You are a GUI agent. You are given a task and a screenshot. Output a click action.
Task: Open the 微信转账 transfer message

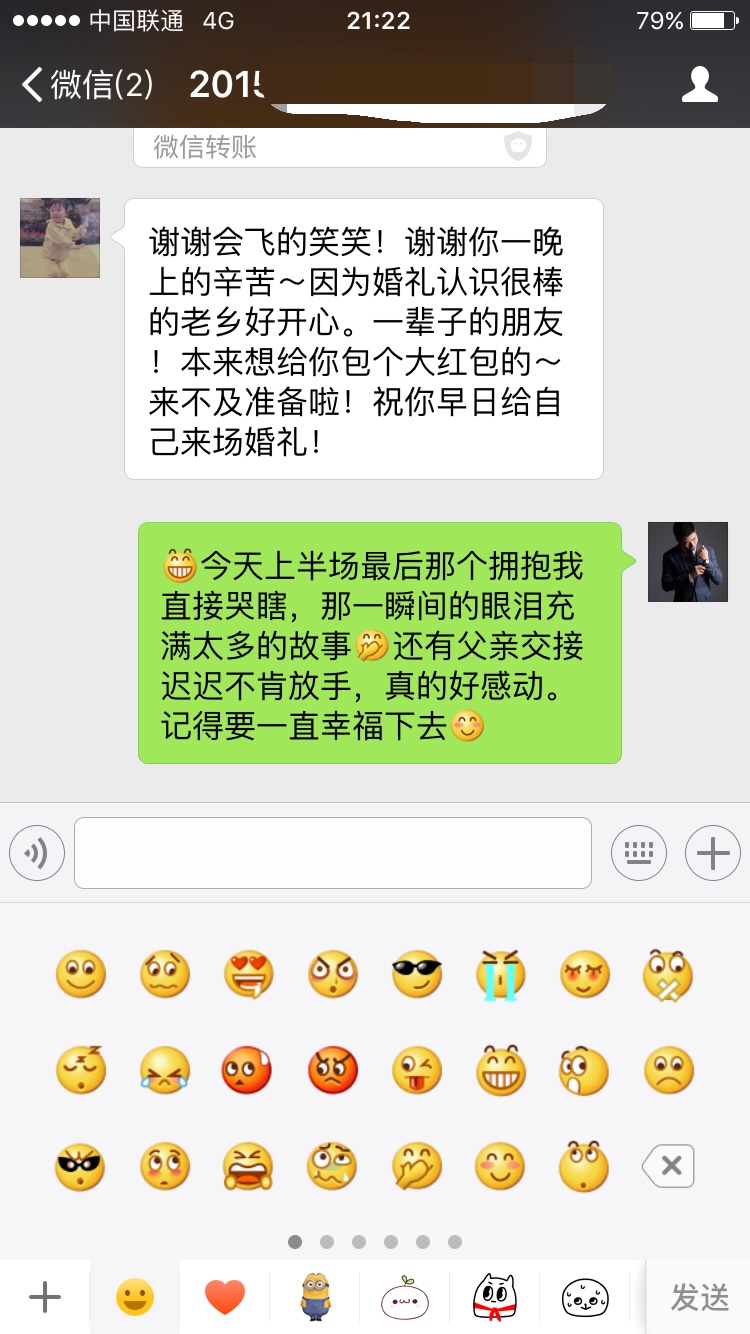(340, 148)
